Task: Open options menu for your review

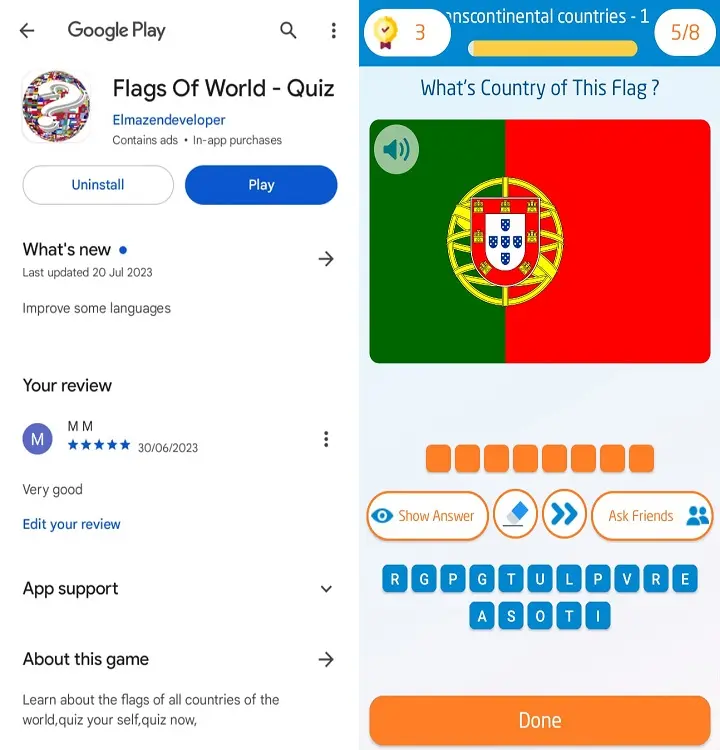Action: point(326,439)
